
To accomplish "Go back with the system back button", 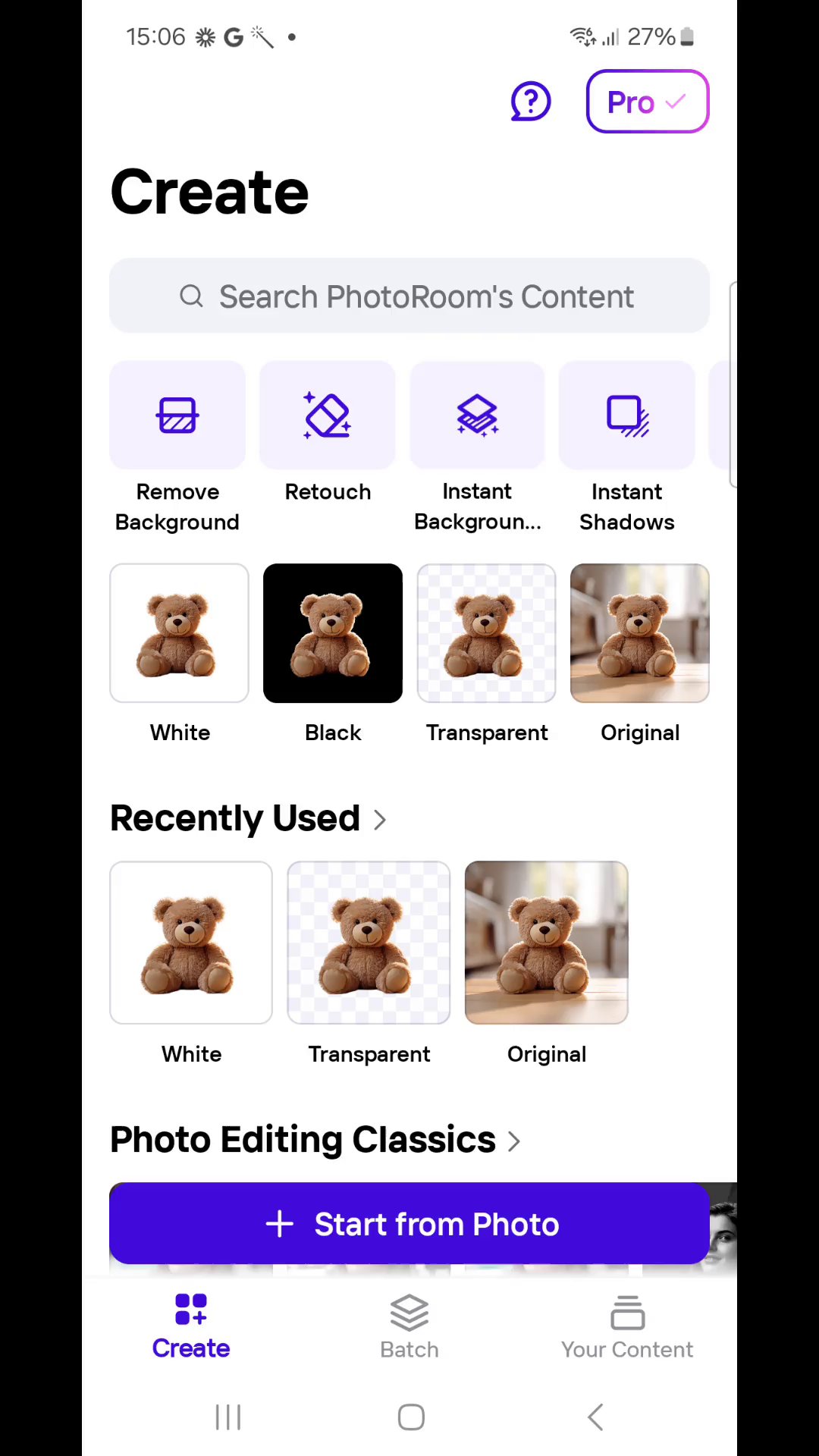I will click(x=595, y=1417).
